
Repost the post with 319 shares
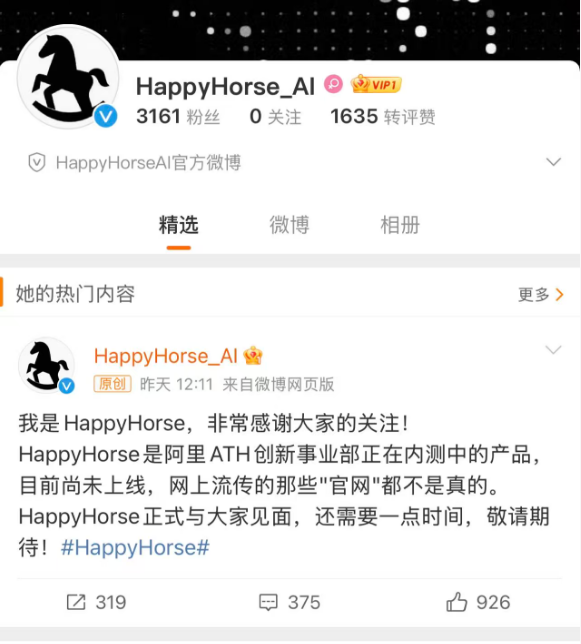pos(96,602)
